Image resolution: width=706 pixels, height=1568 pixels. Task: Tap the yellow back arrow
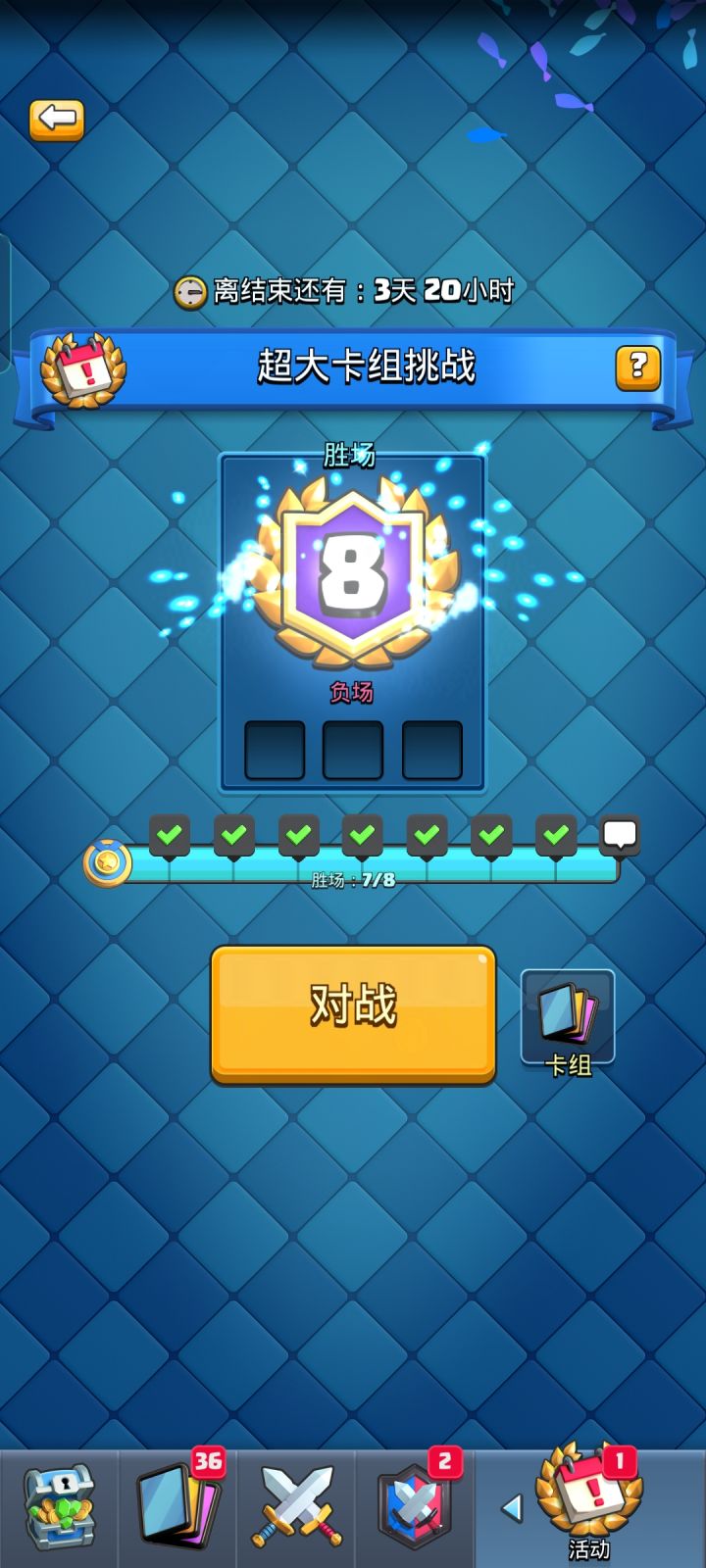pyautogui.click(x=57, y=120)
